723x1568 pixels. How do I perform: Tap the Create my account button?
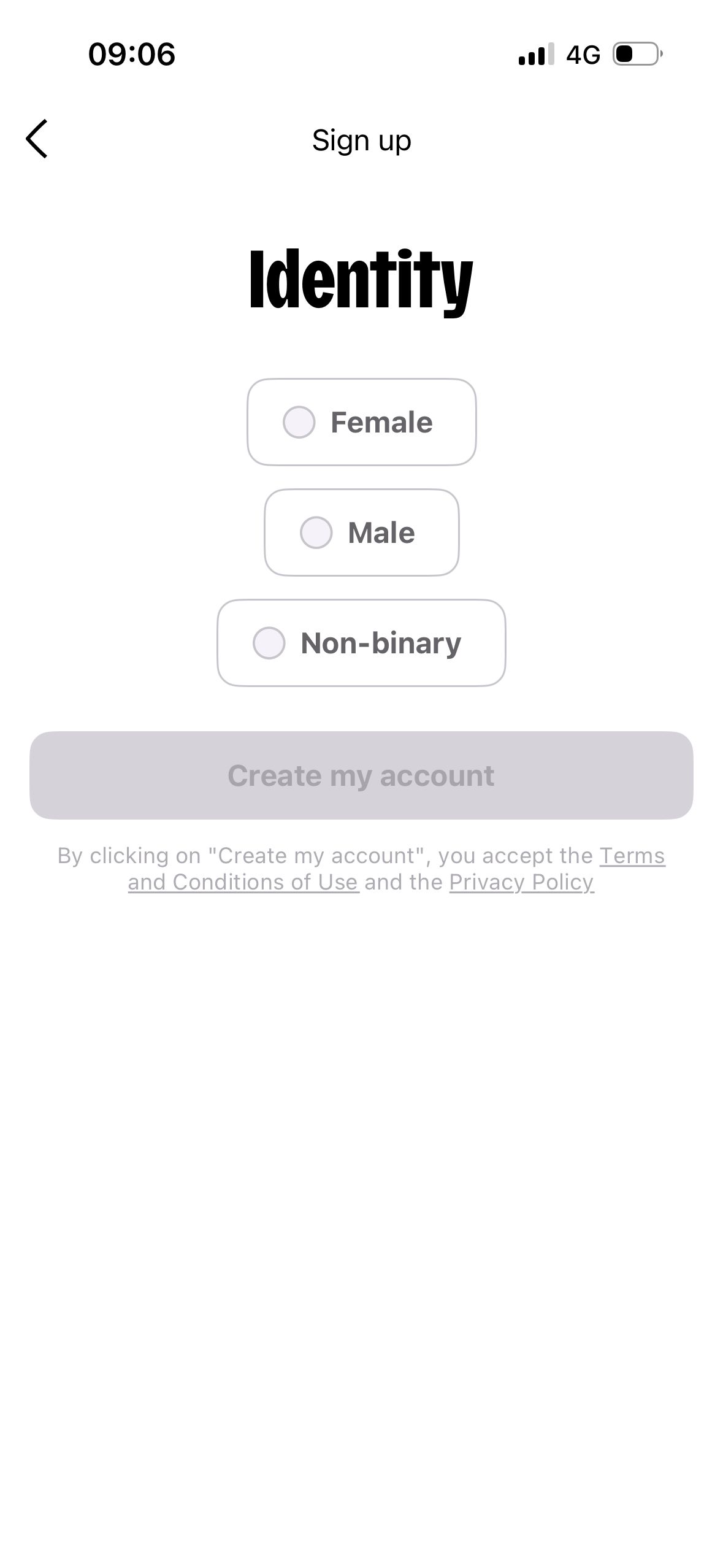tap(362, 775)
